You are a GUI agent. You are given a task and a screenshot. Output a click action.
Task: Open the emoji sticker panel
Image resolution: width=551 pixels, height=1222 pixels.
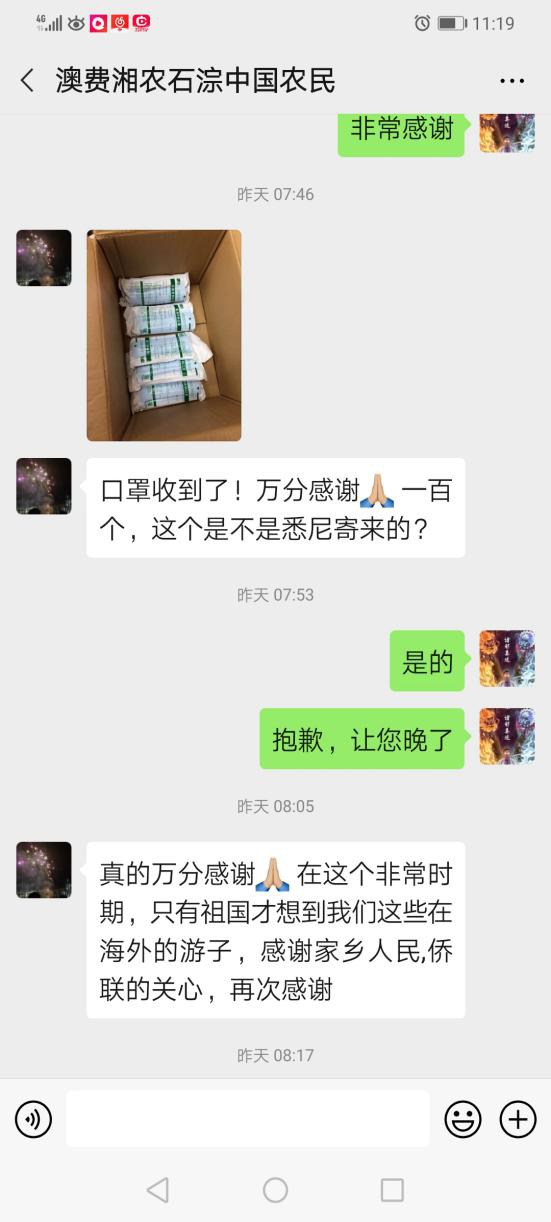[x=463, y=1119]
